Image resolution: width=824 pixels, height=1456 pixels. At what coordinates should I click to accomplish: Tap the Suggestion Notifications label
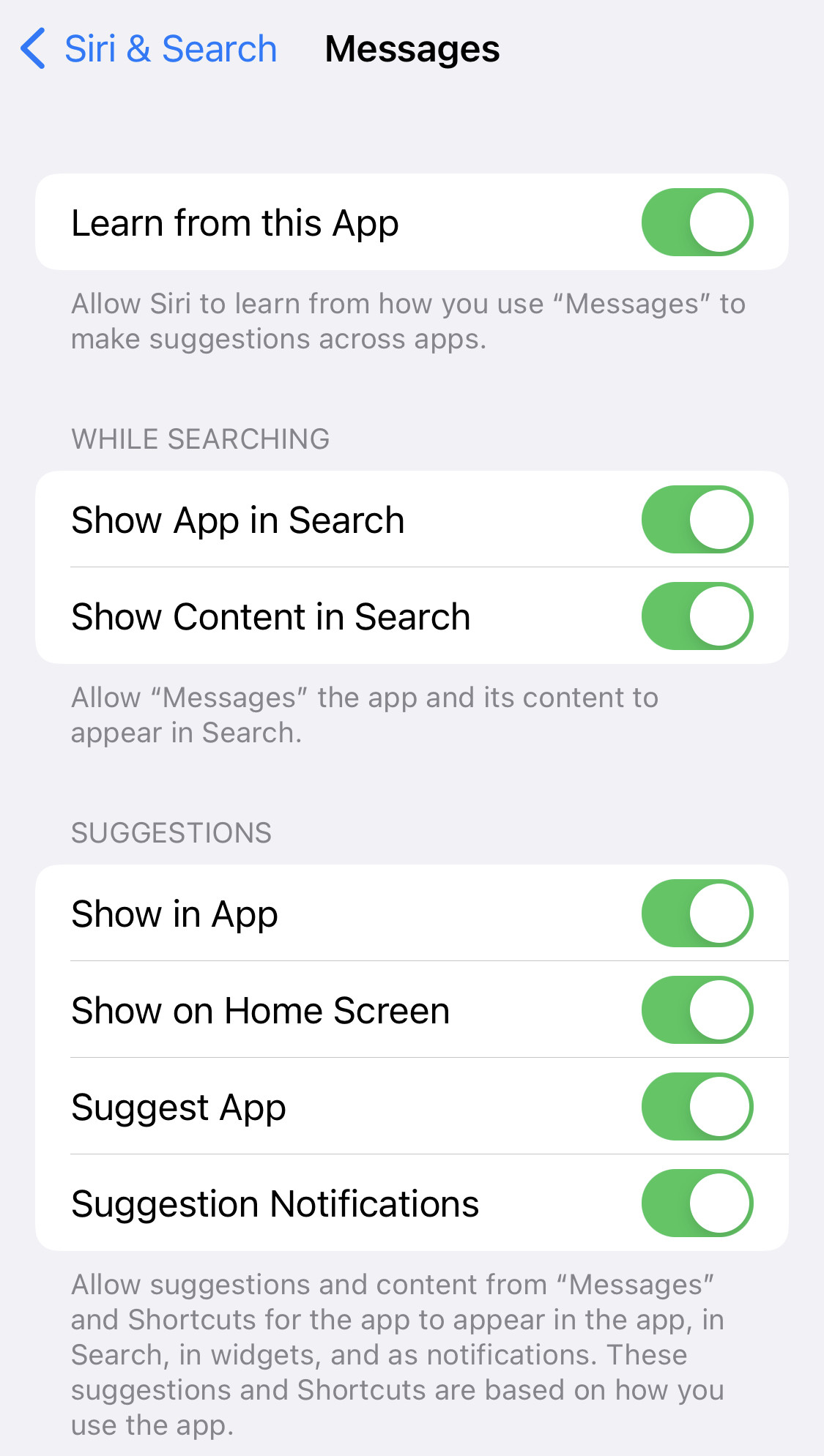click(275, 1203)
